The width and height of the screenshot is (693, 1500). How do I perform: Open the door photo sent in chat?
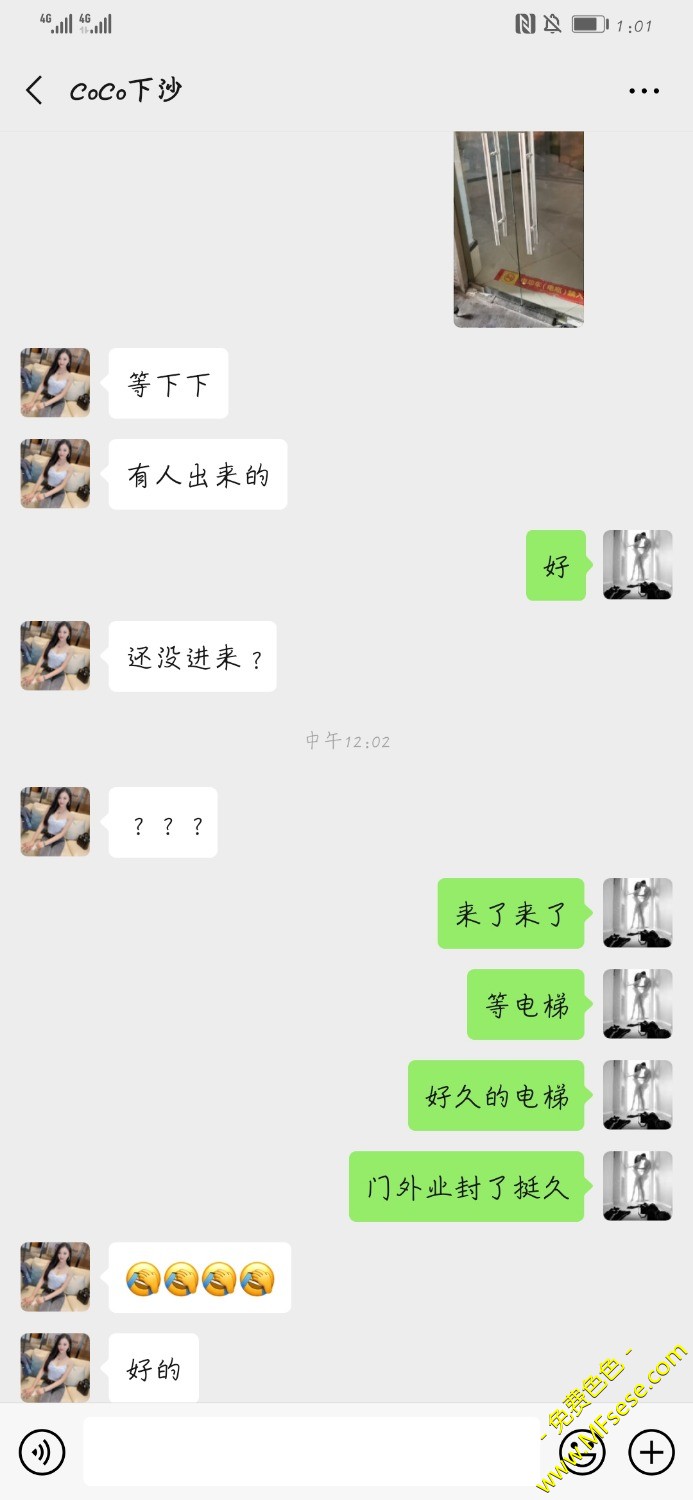click(x=518, y=229)
